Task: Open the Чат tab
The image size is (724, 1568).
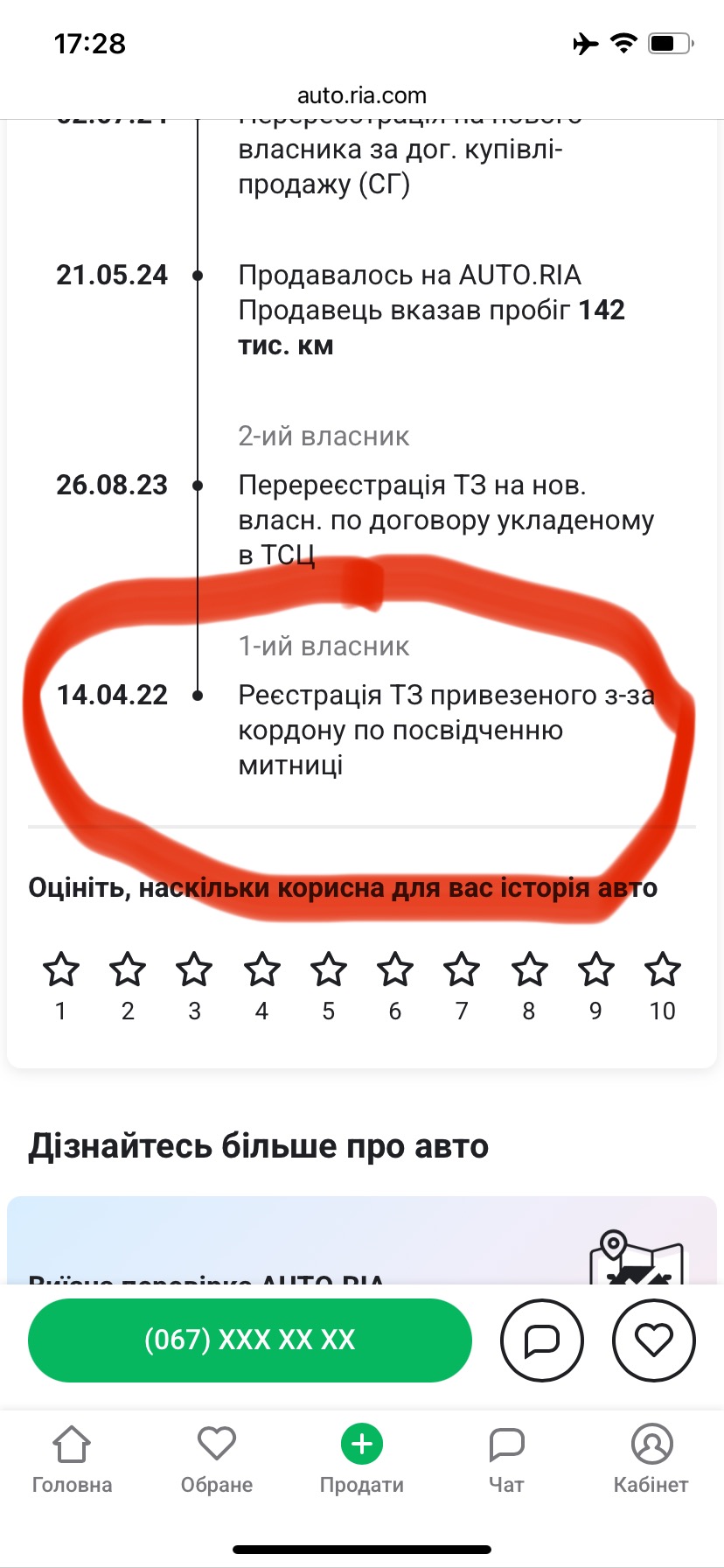Action: [x=506, y=1459]
